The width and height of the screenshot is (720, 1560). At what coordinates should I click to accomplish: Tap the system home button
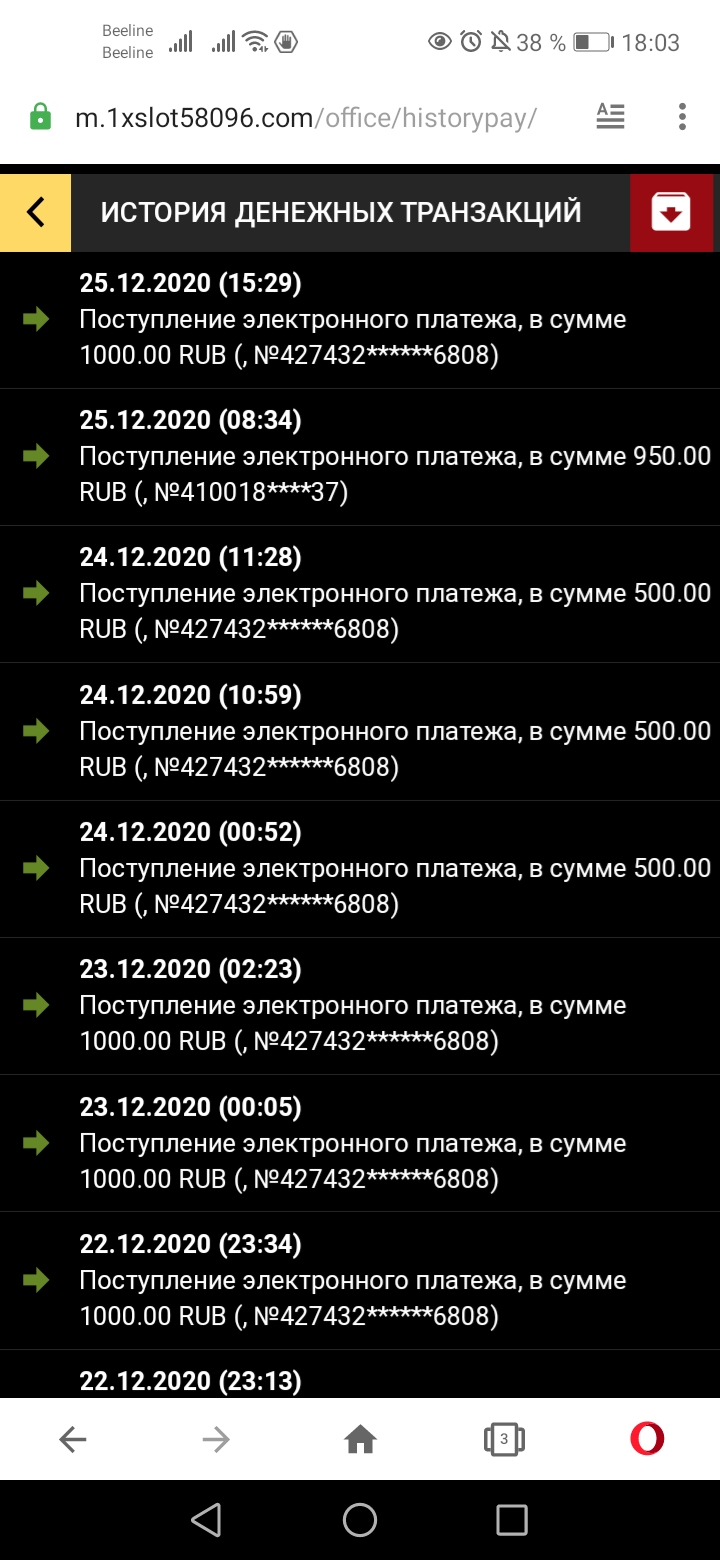[360, 1520]
